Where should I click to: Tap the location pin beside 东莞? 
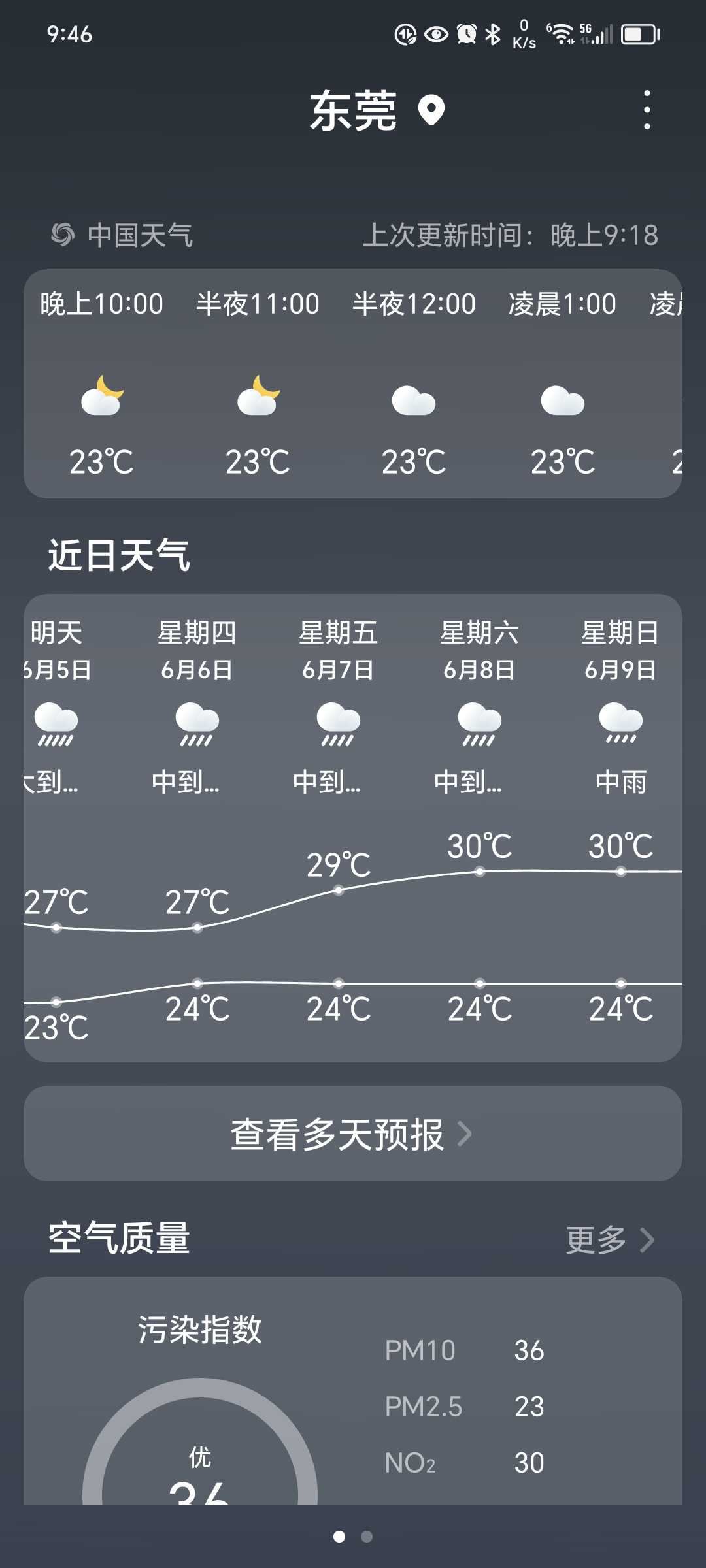(x=431, y=110)
